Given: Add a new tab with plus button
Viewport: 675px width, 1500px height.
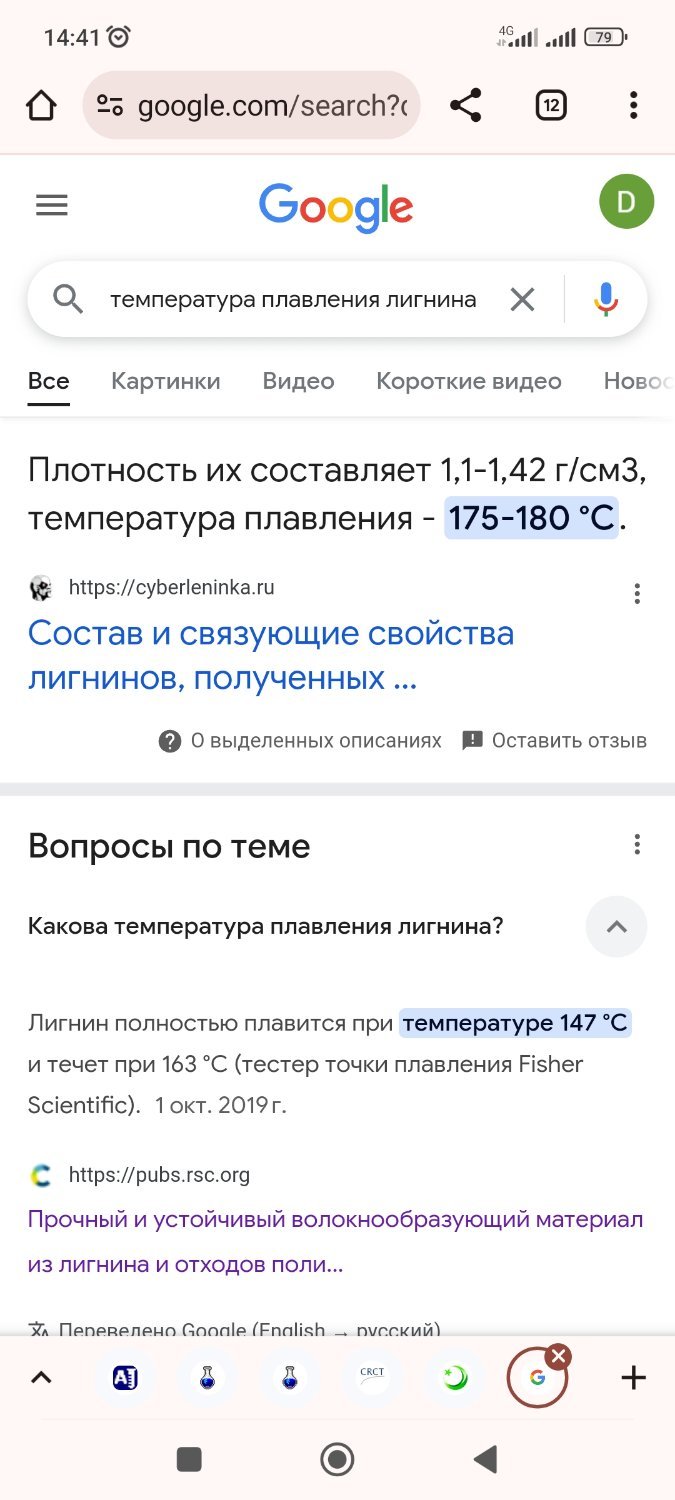Looking at the screenshot, I should (633, 1378).
